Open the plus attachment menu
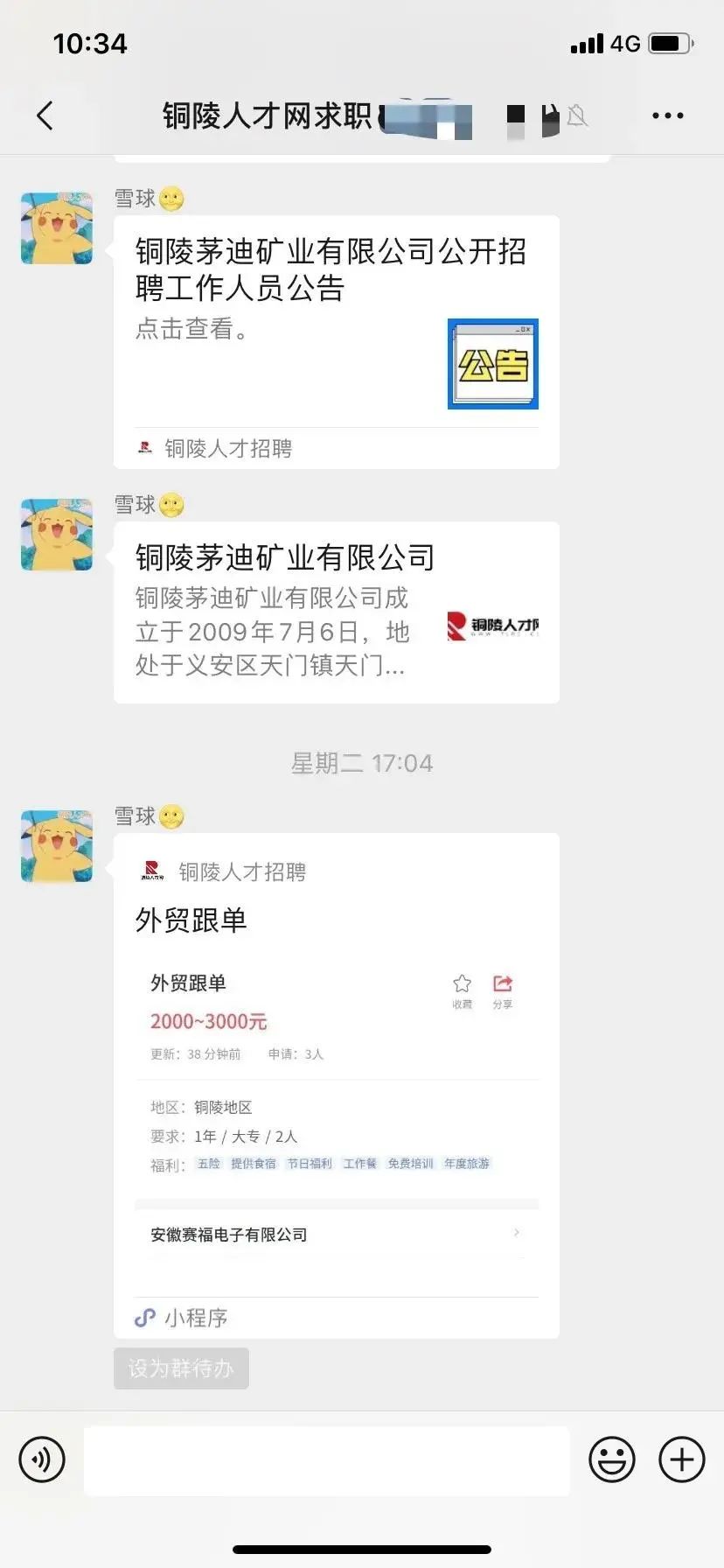This screenshot has height=1568, width=724. (x=681, y=1459)
